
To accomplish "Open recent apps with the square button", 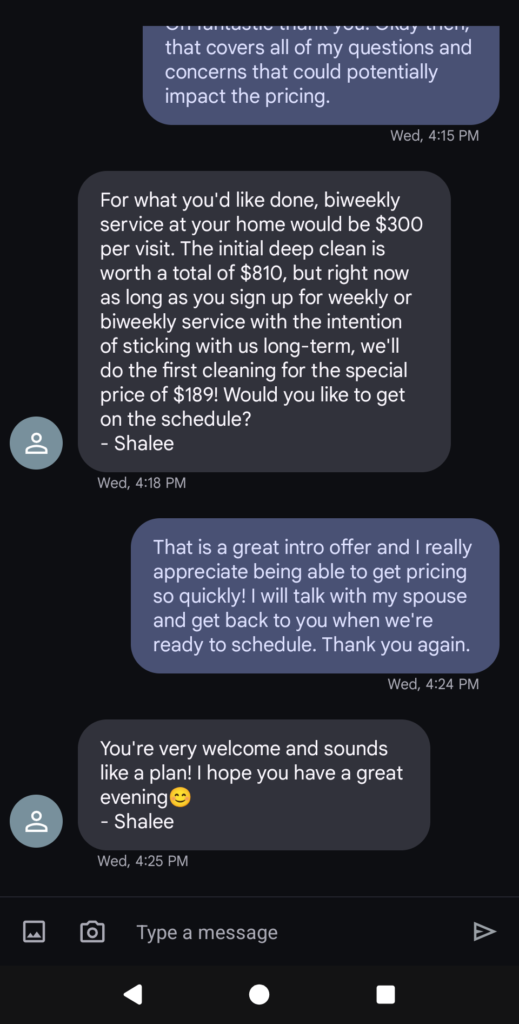I will [x=385, y=994].
